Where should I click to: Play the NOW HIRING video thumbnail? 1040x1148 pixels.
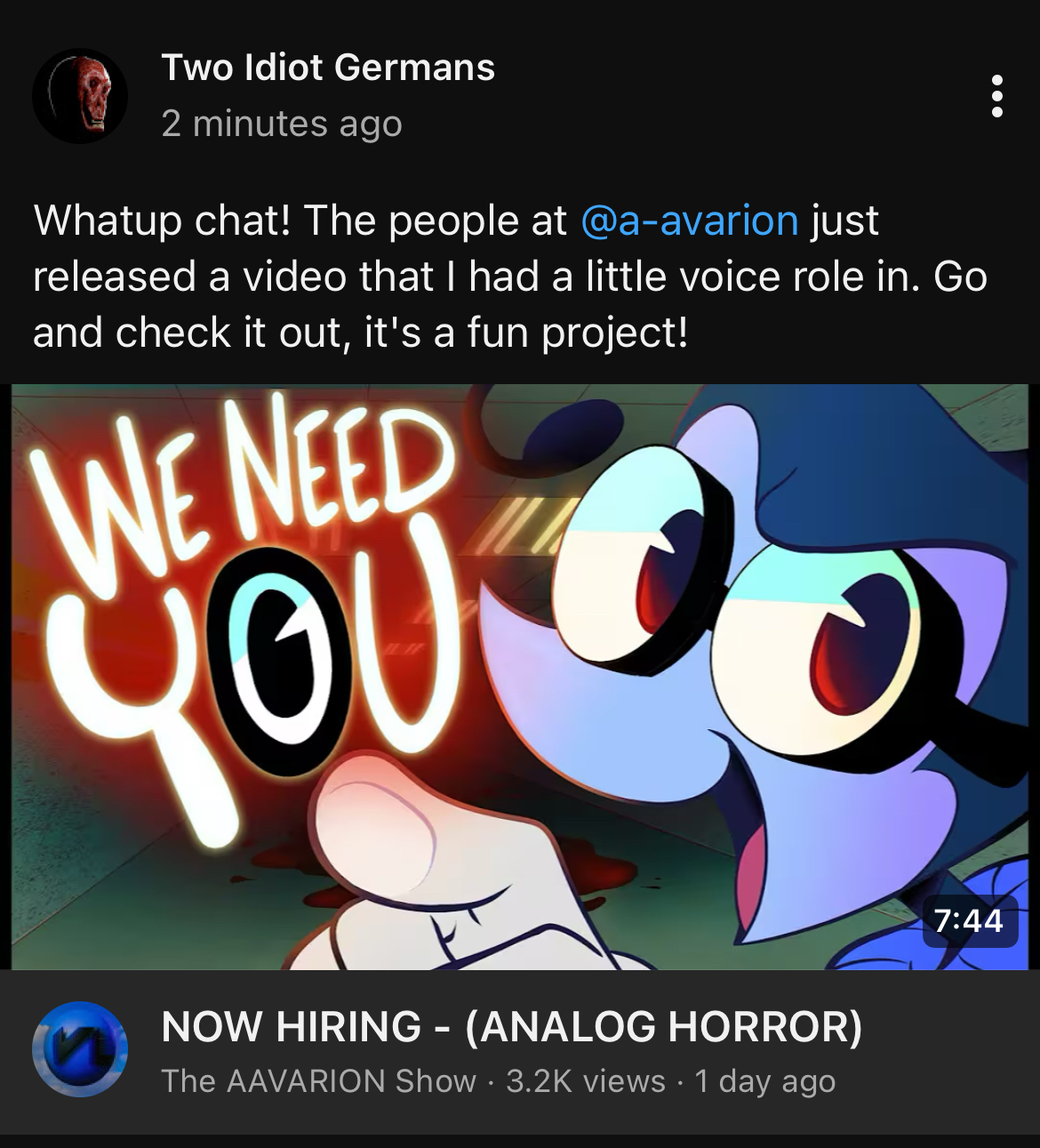[x=520, y=676]
